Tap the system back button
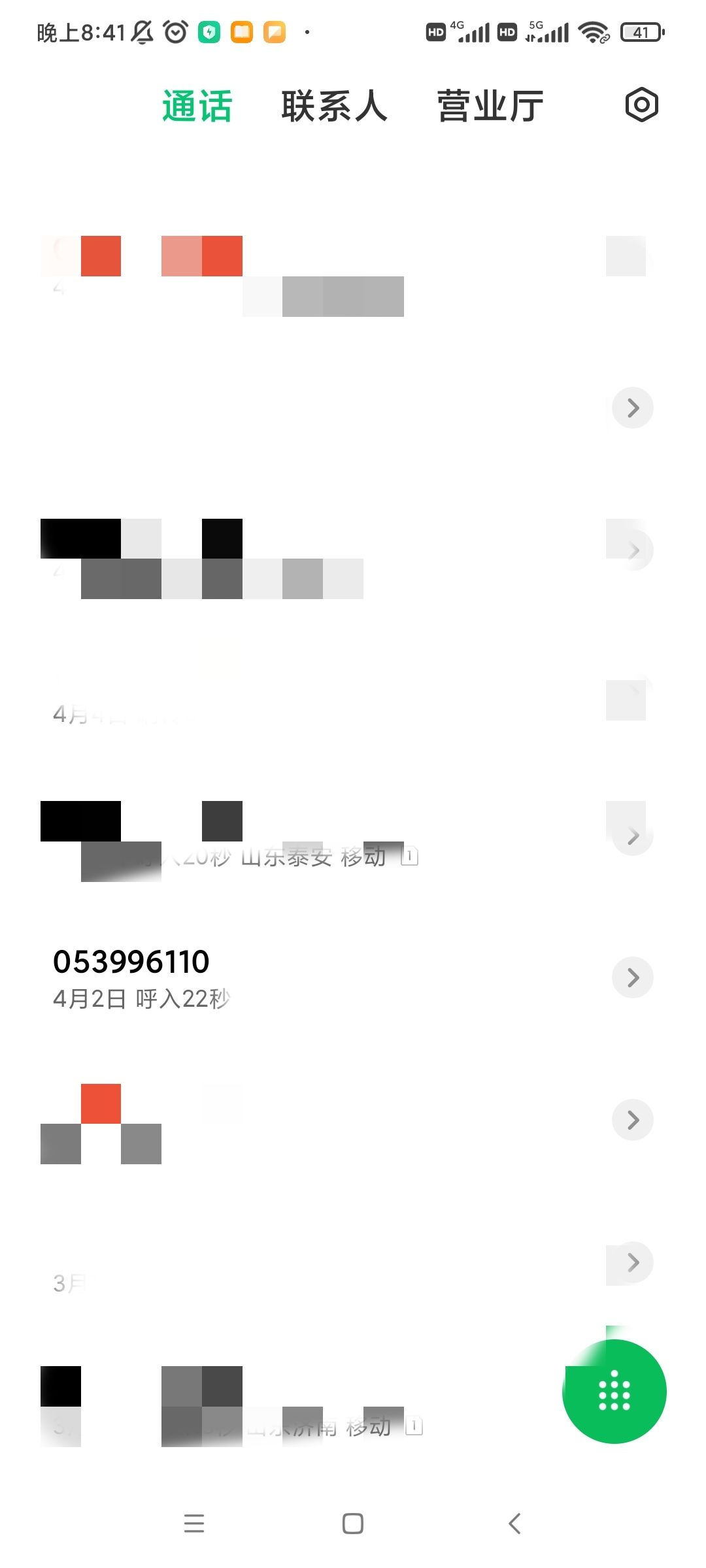The width and height of the screenshot is (706, 1568). point(514,1524)
